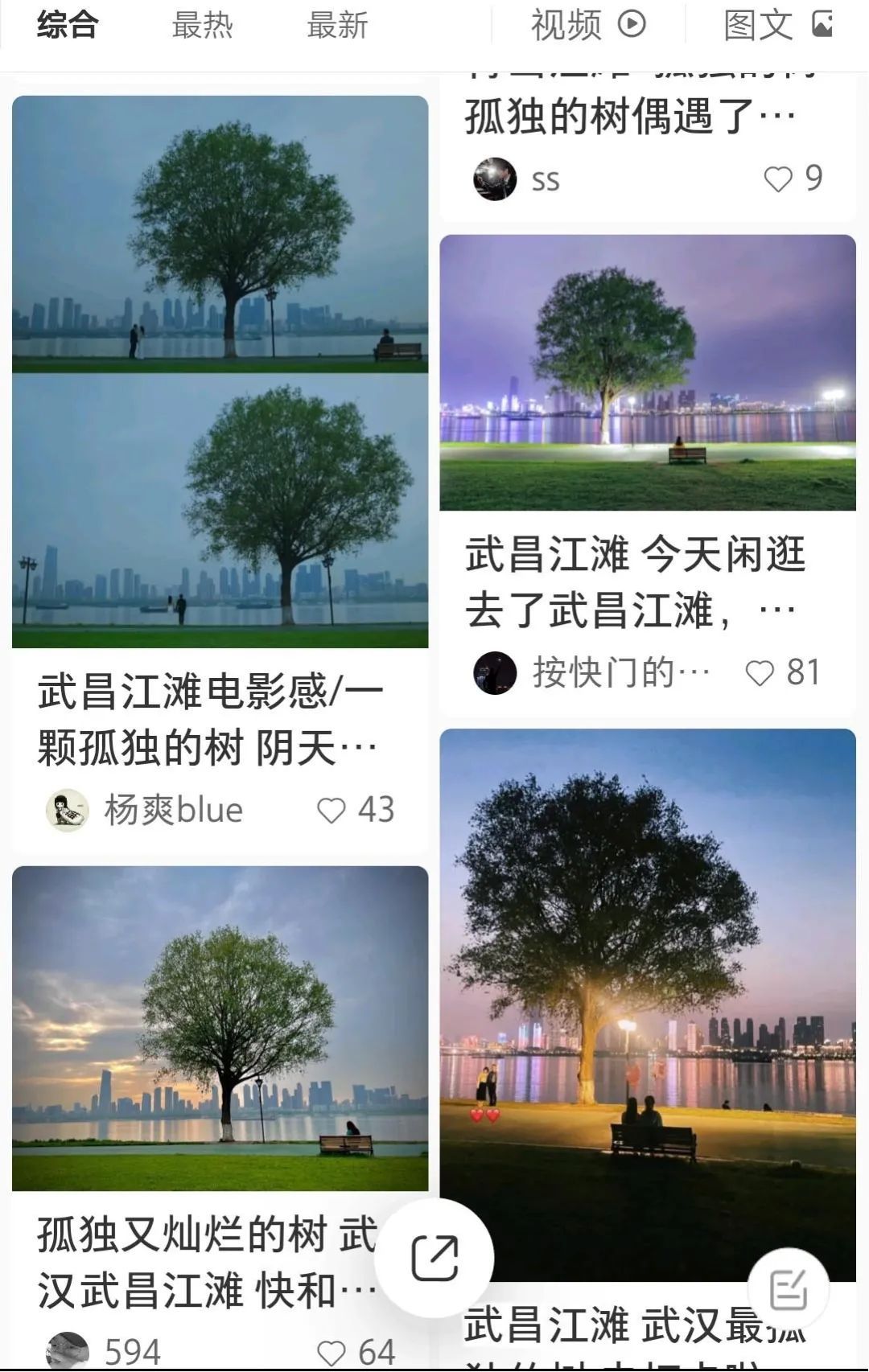Switch to the 综合 tab
The image size is (869, 1372).
pyautogui.click(x=68, y=26)
